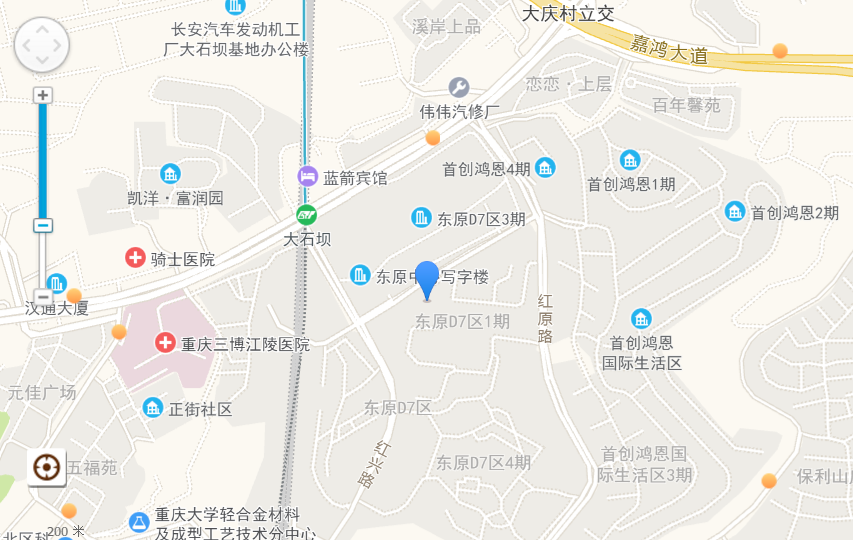Open 重庆大学轻合金材料 lab marker
Screen dimensions: 853x540
pyautogui.click(x=139, y=521)
